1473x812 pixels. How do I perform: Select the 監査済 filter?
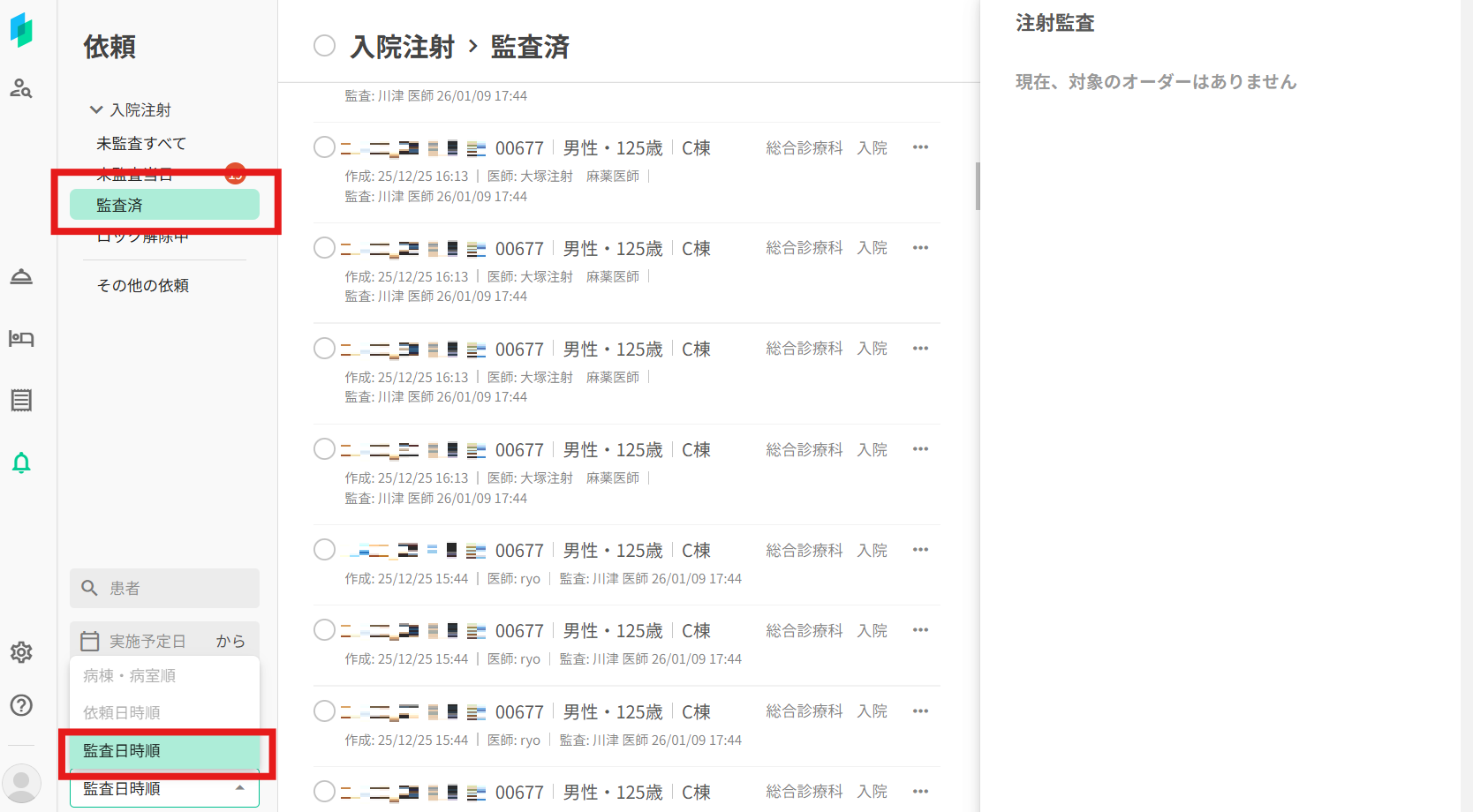164,205
